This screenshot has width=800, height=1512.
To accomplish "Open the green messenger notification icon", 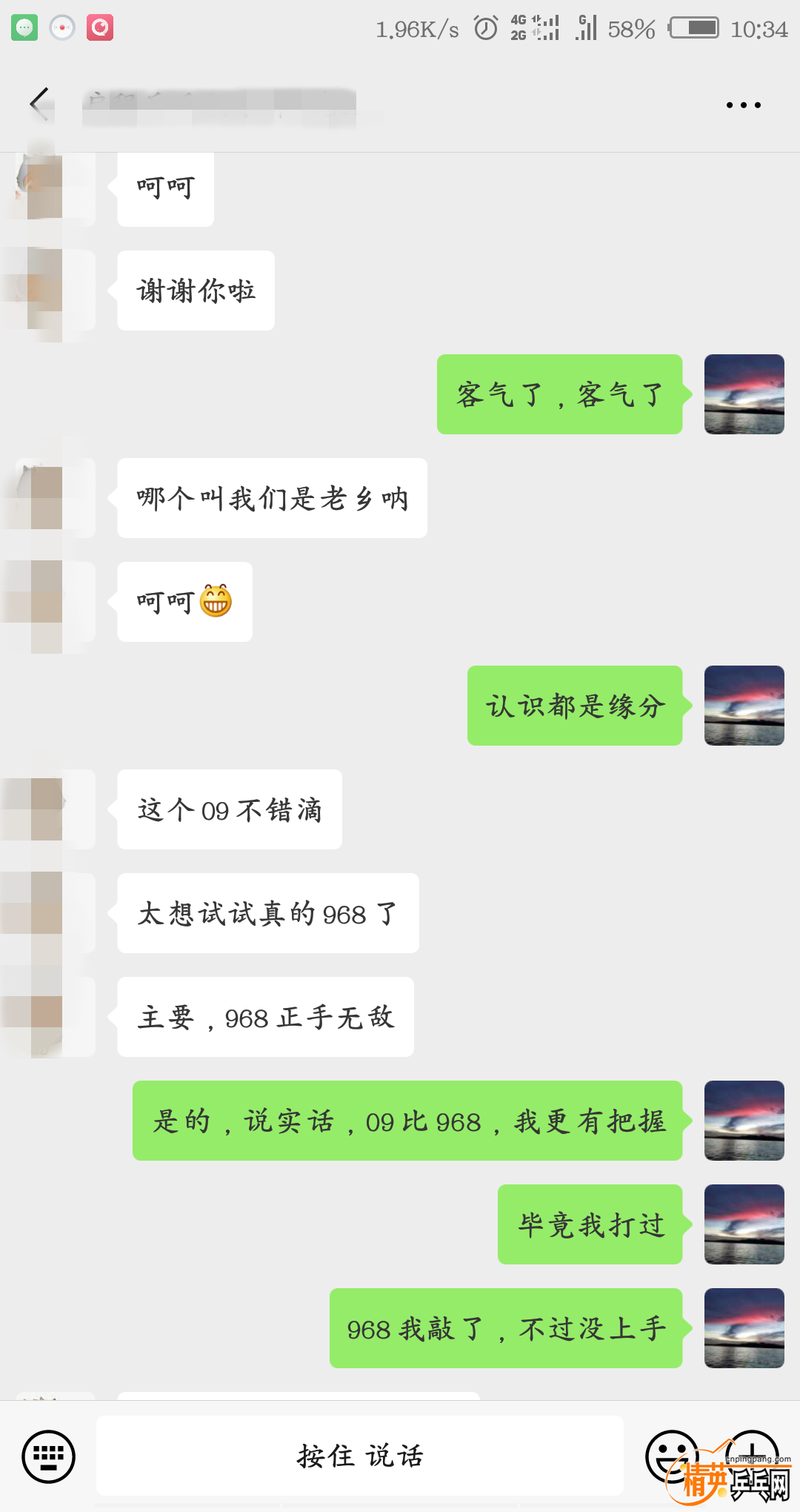I will click(24, 27).
